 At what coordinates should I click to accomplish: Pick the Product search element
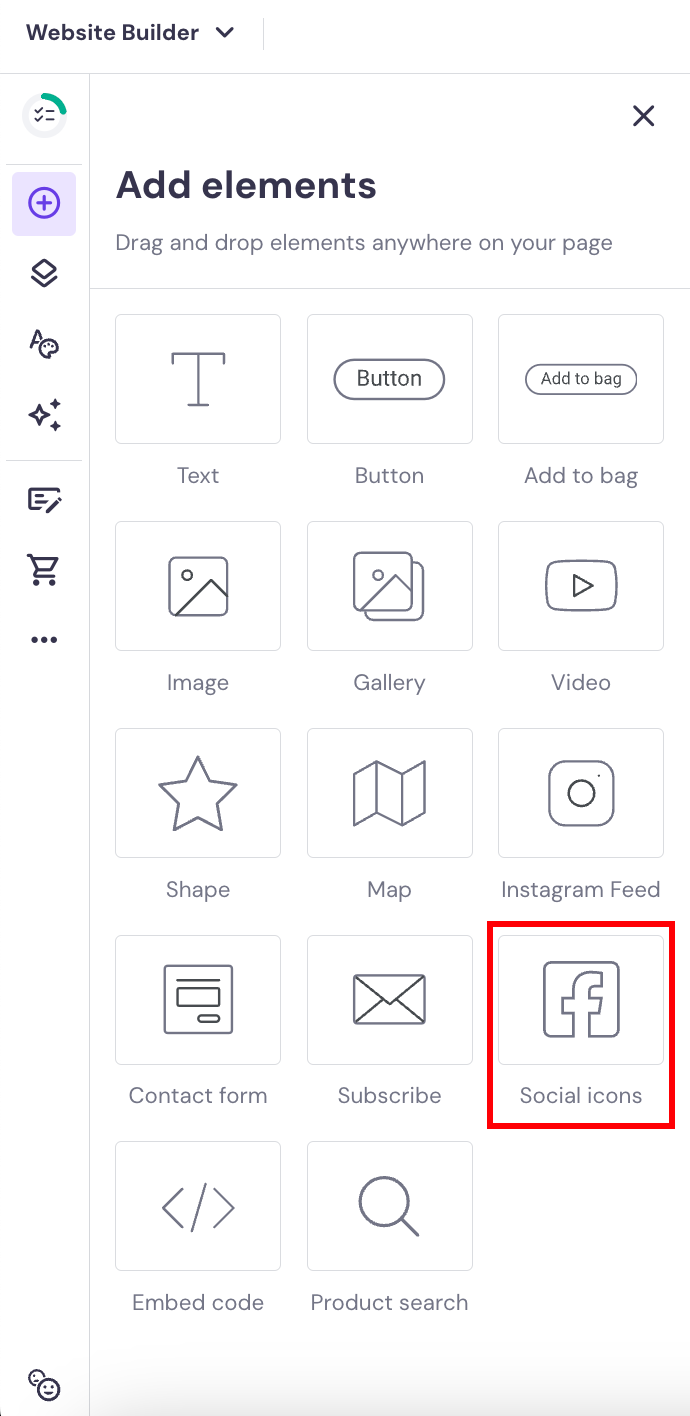pyautogui.click(x=389, y=1207)
